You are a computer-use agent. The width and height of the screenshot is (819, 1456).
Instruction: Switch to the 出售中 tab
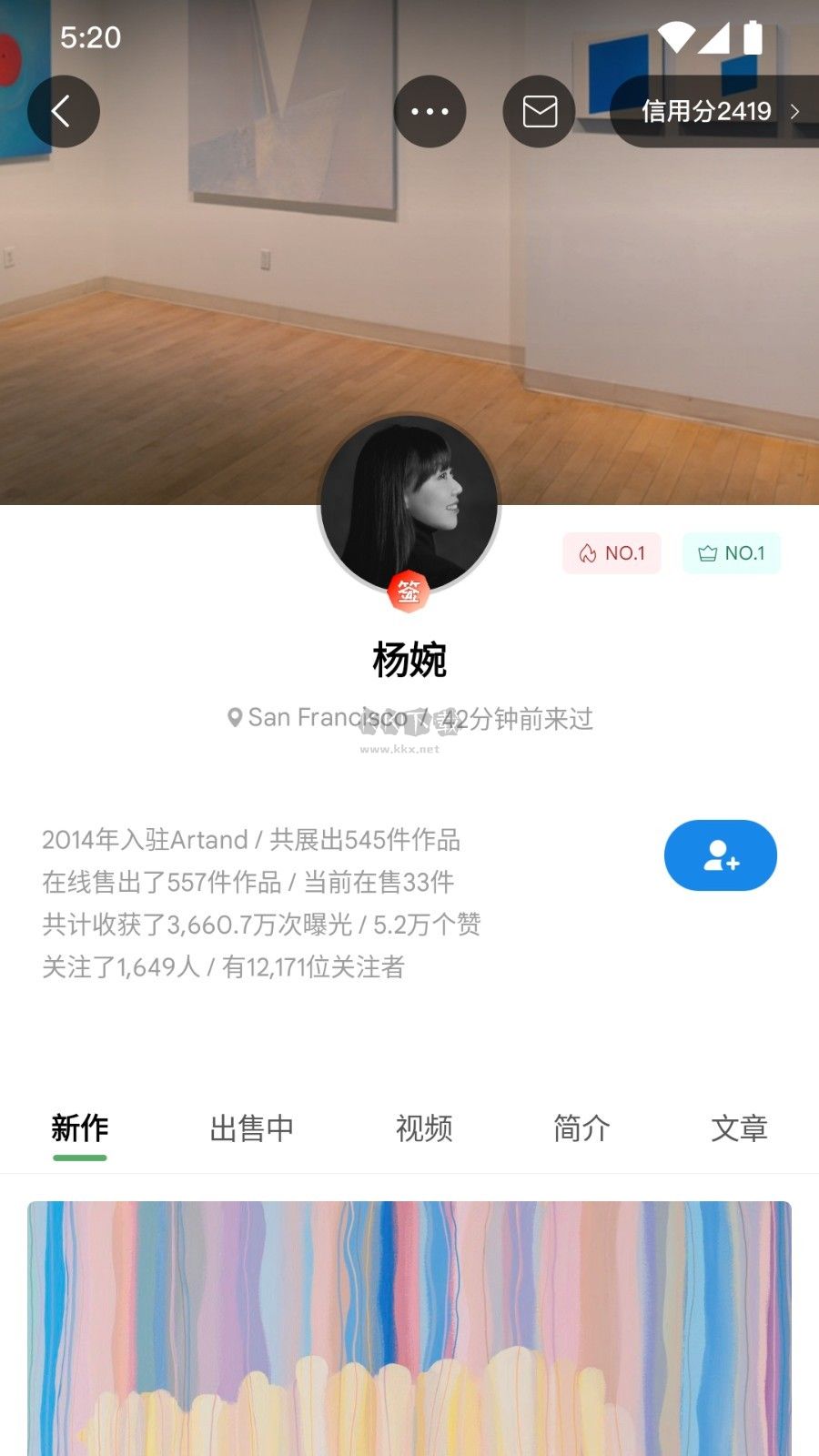pos(252,1127)
